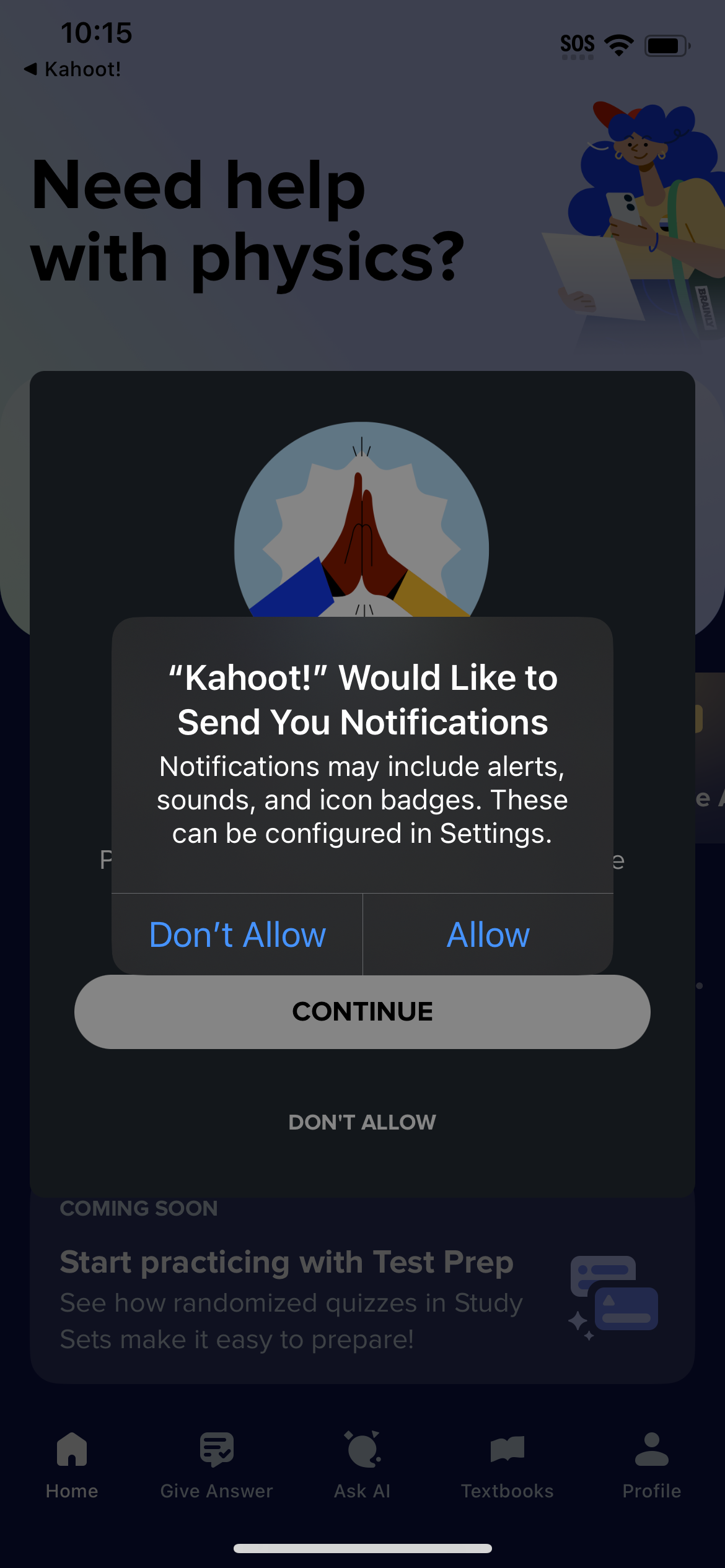The width and height of the screenshot is (725, 1568).
Task: Allow Kahoot! notifications
Action: (488, 935)
